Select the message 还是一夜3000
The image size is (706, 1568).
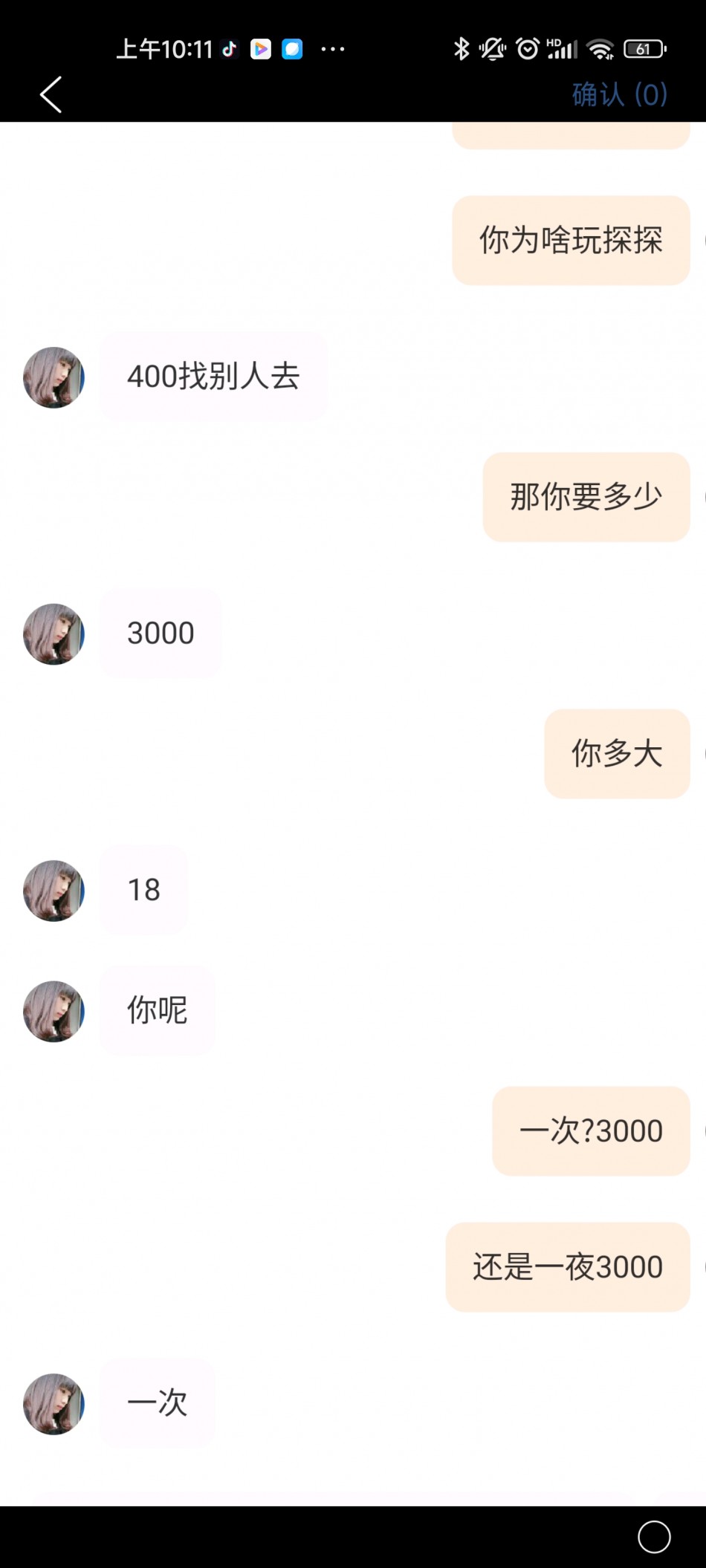coord(567,1266)
